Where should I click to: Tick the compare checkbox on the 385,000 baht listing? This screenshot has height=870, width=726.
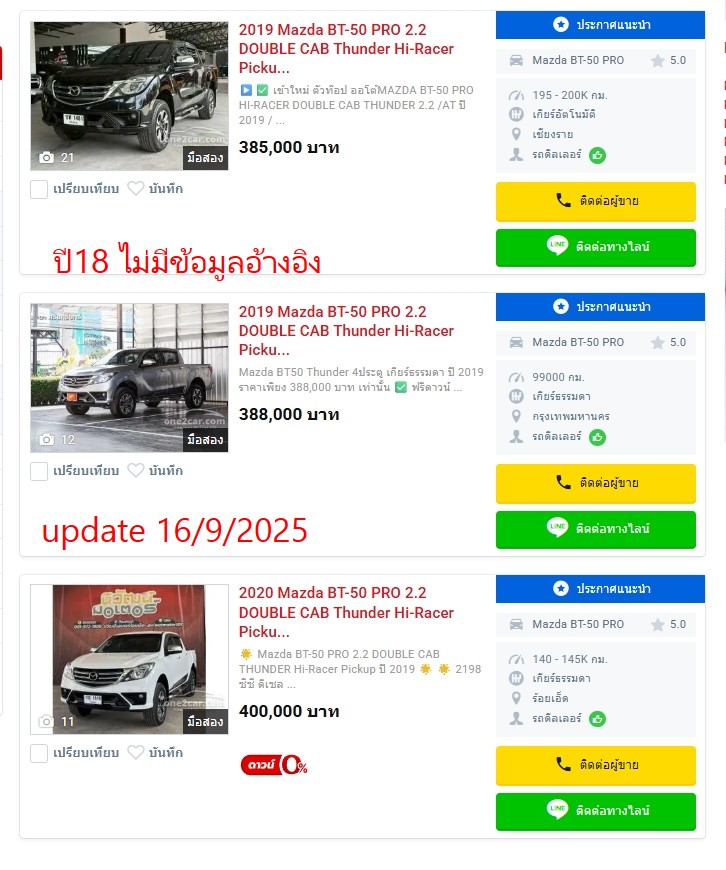[x=39, y=189]
